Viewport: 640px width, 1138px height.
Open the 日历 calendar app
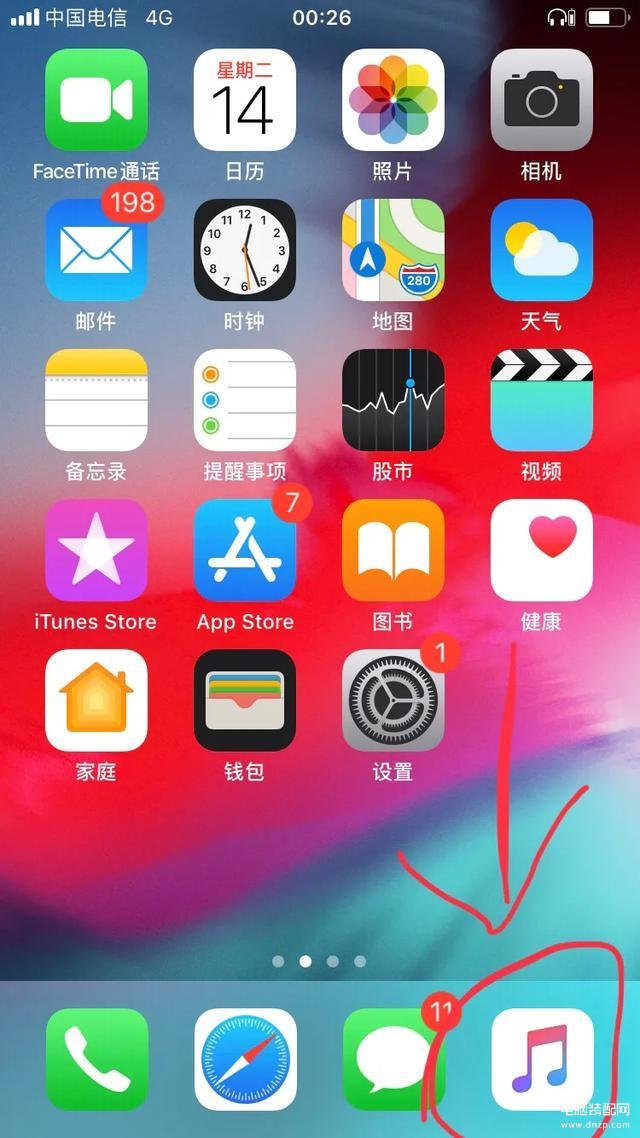245,100
